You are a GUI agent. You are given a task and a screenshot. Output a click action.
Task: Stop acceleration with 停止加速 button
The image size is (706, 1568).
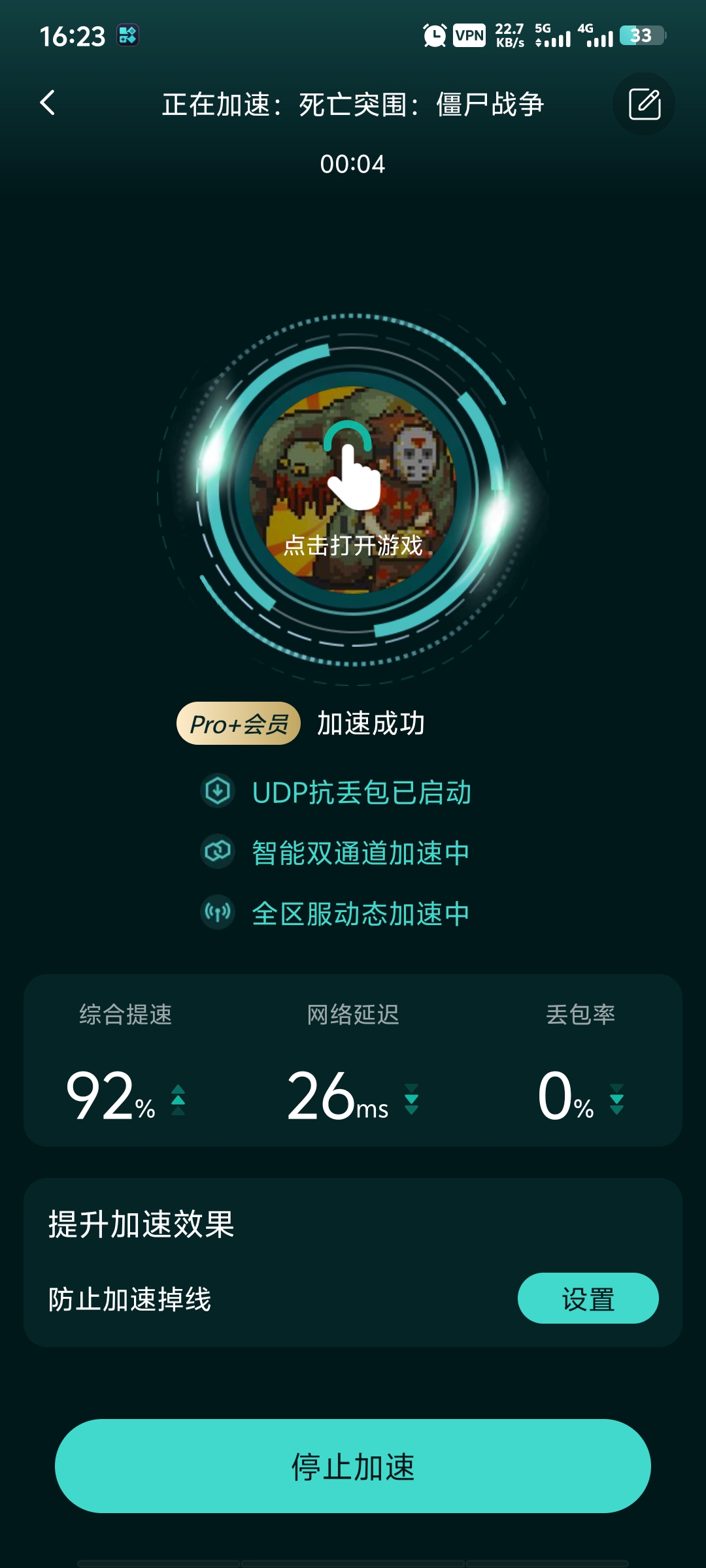(x=353, y=1466)
